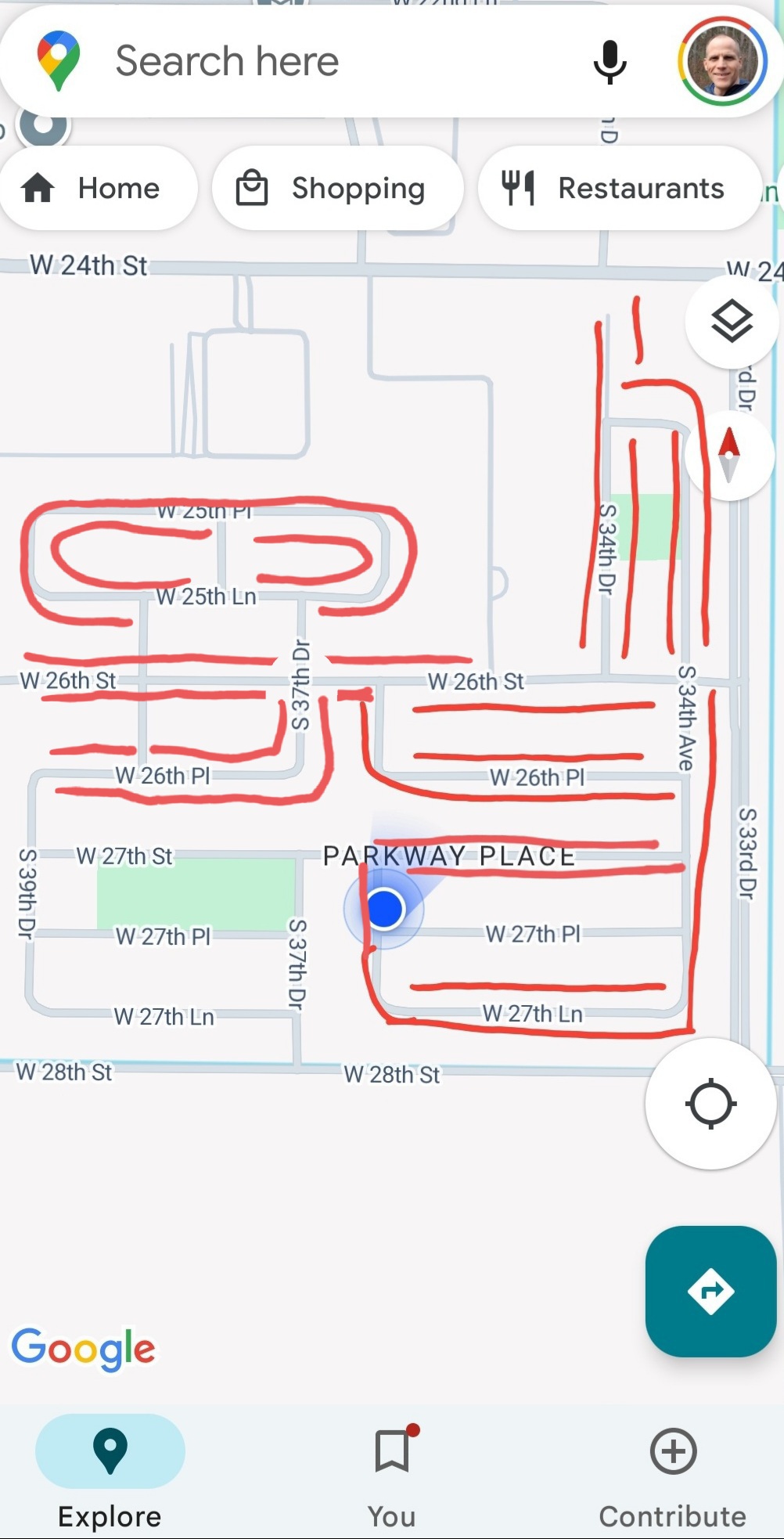This screenshot has height=1539, width=784.
Task: Show nearby Restaurants
Action: point(618,188)
